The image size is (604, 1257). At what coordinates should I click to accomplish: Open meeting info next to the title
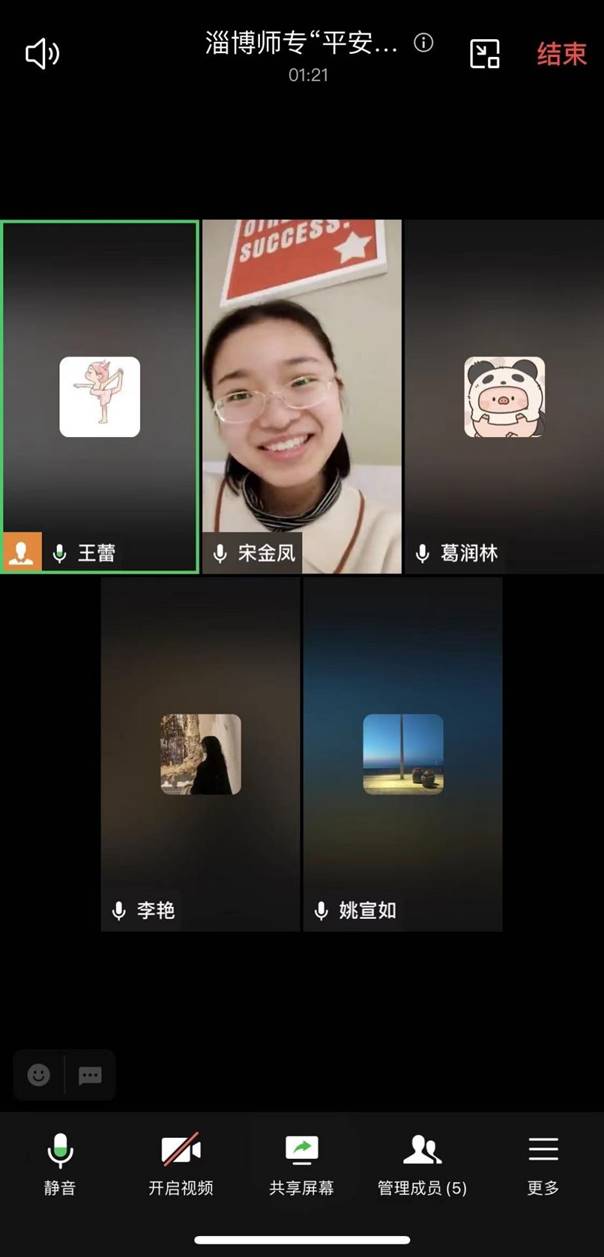click(x=424, y=43)
